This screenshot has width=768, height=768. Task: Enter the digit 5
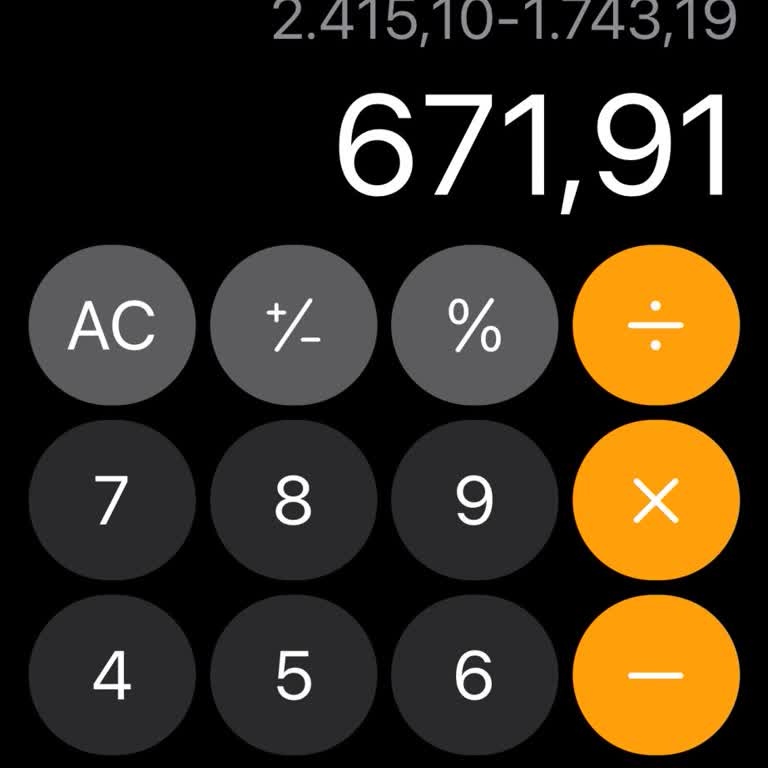293,677
